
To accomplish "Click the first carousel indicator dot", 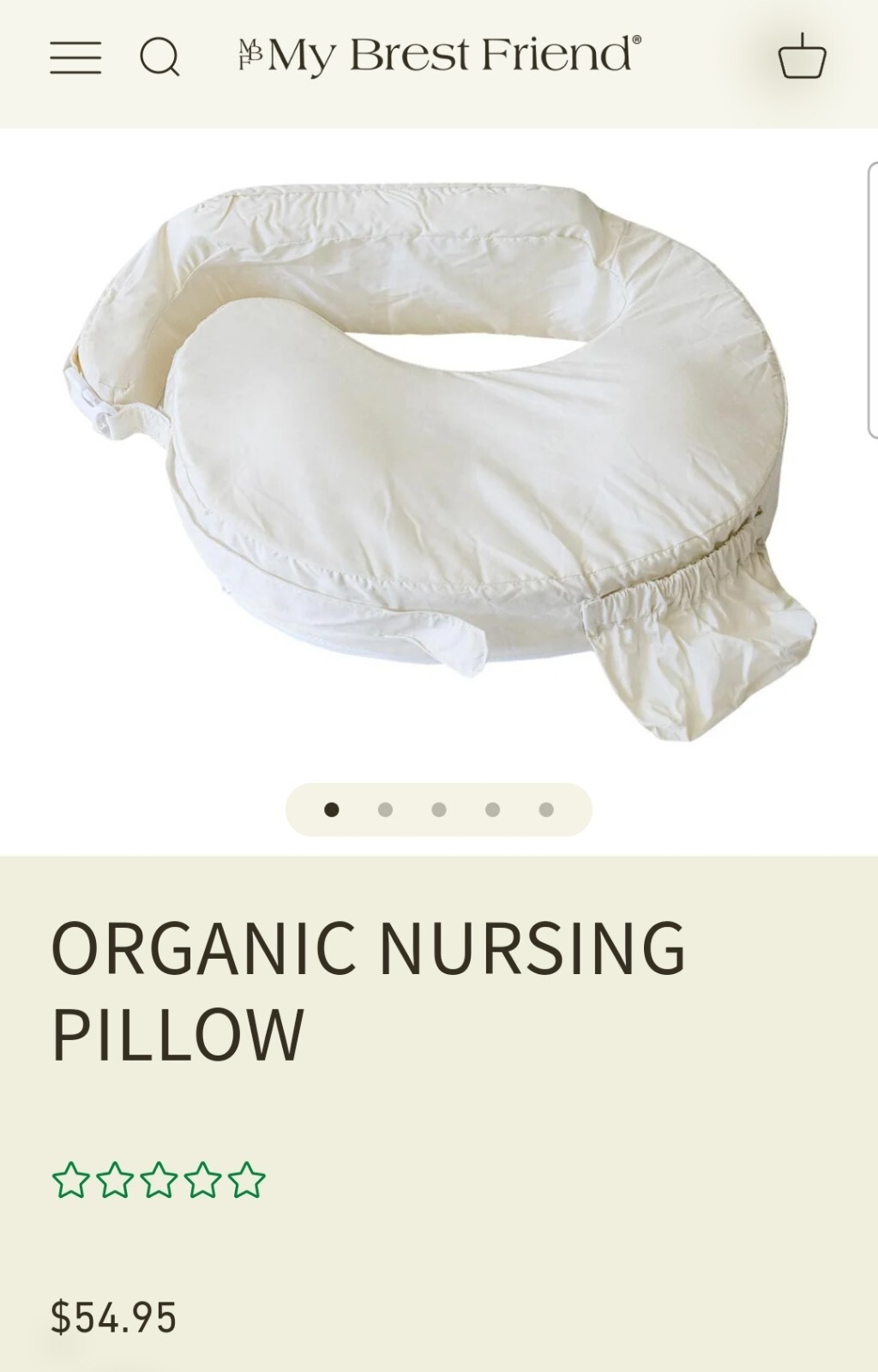I will 330,807.
